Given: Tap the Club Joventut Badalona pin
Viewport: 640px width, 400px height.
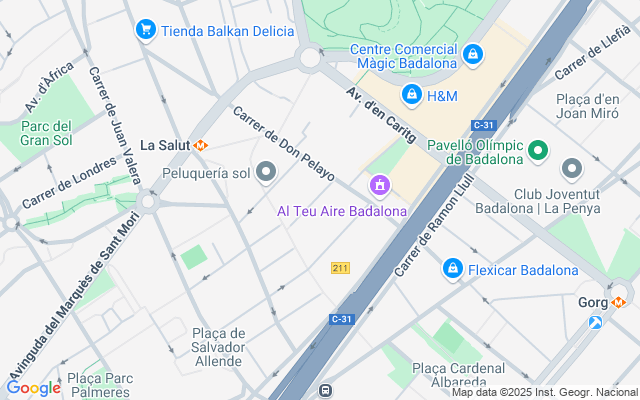Looking at the screenshot, I should click(x=571, y=169).
